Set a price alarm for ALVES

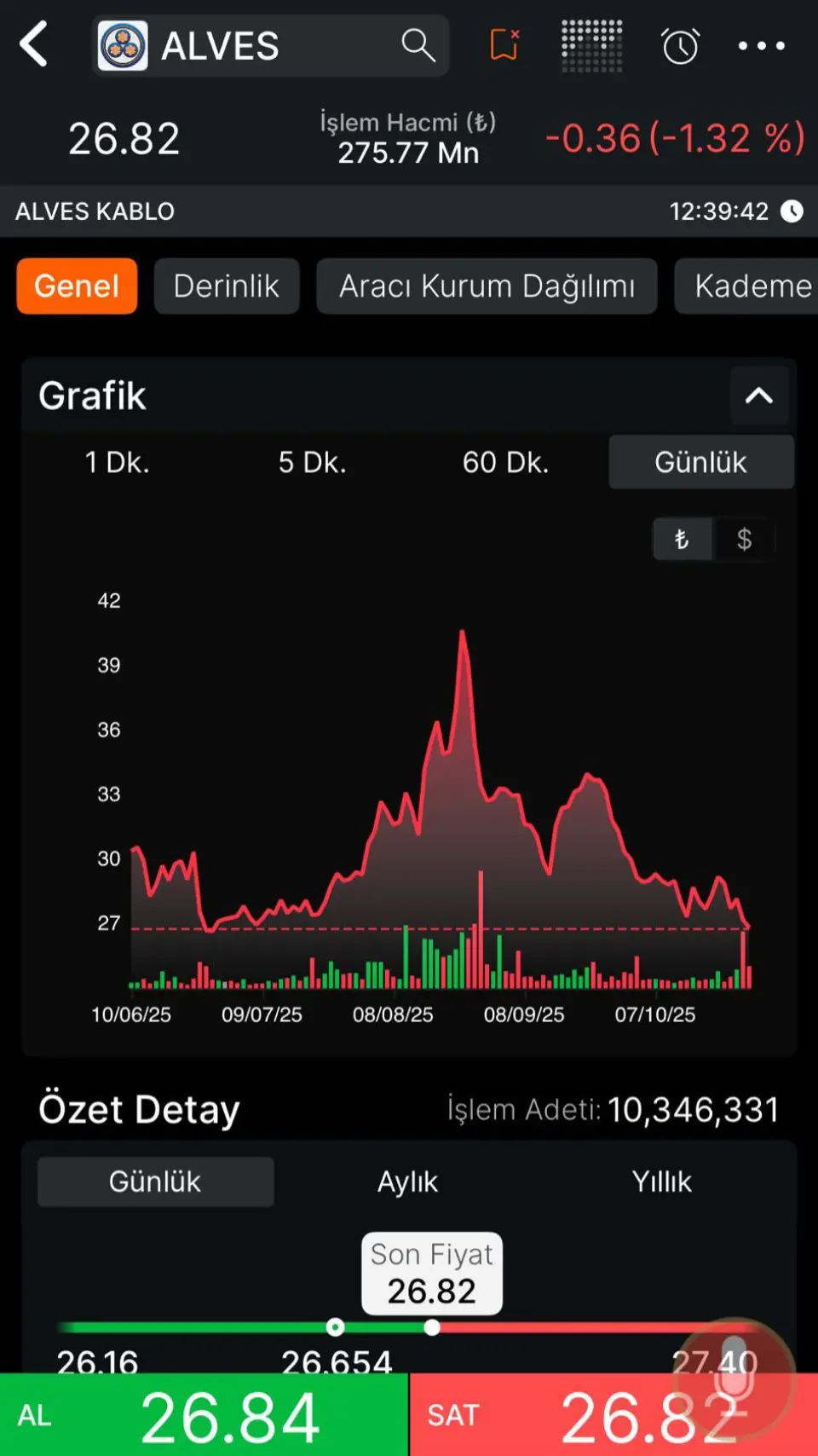680,45
